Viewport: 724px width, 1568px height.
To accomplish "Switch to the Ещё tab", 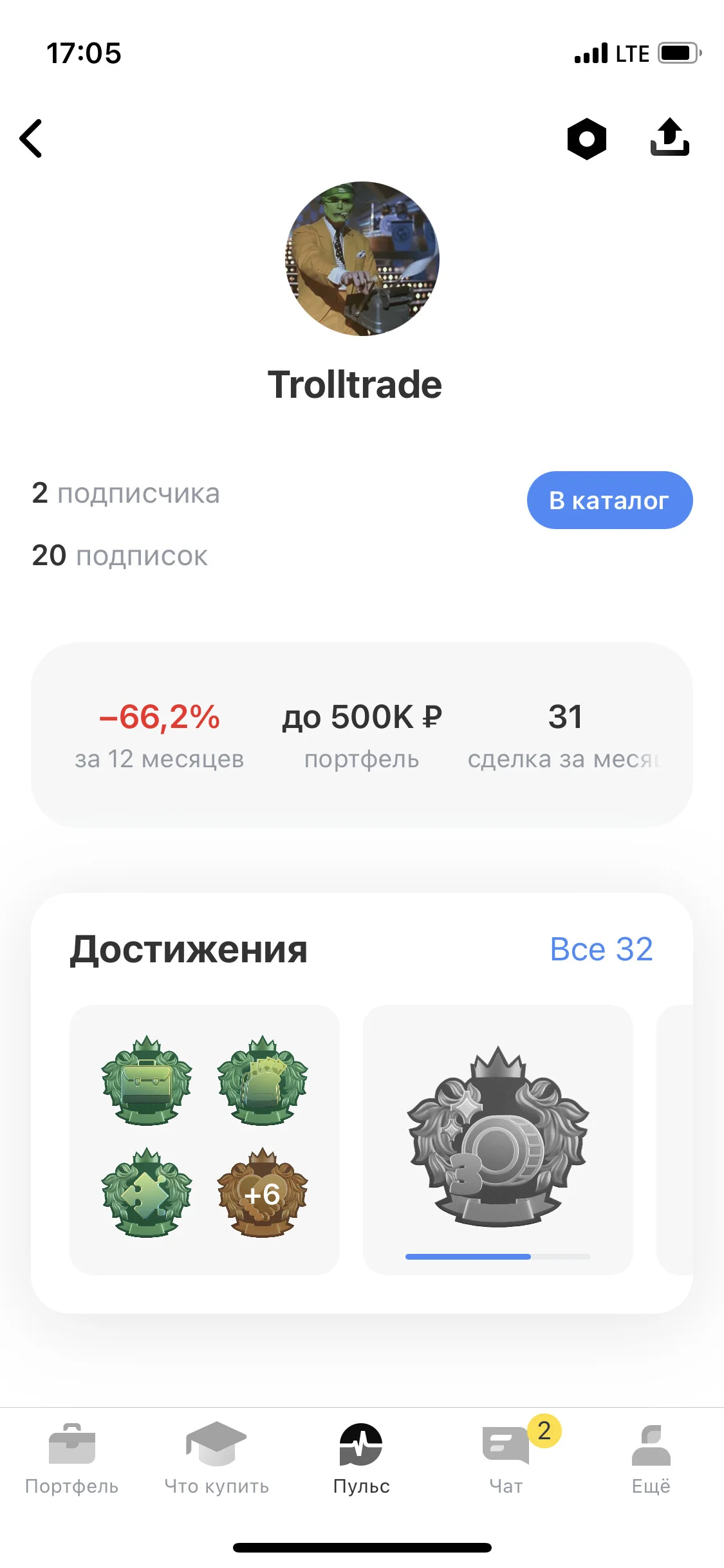I will 651,1459.
